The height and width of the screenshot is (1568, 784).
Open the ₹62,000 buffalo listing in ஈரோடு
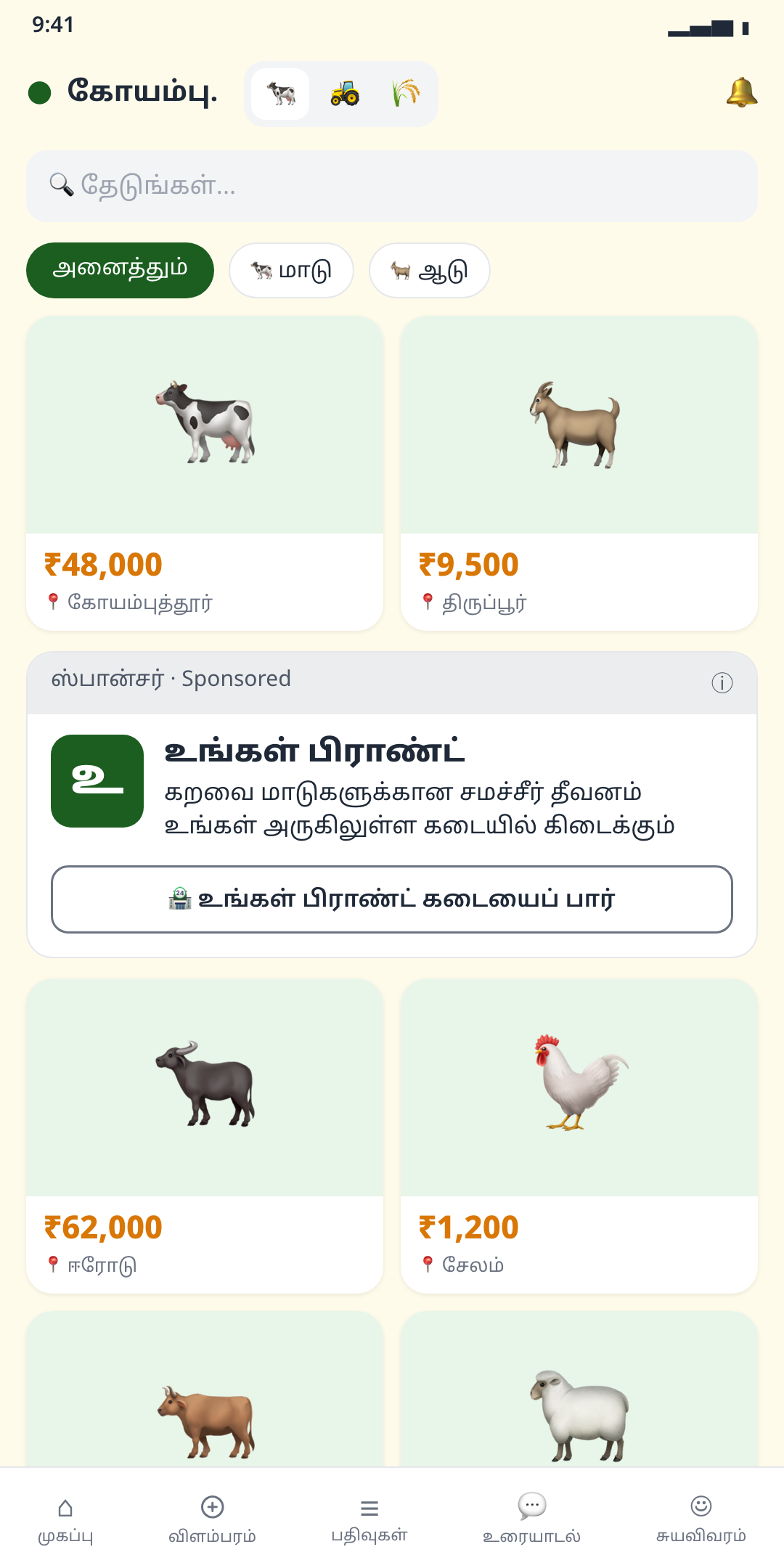pos(205,1136)
